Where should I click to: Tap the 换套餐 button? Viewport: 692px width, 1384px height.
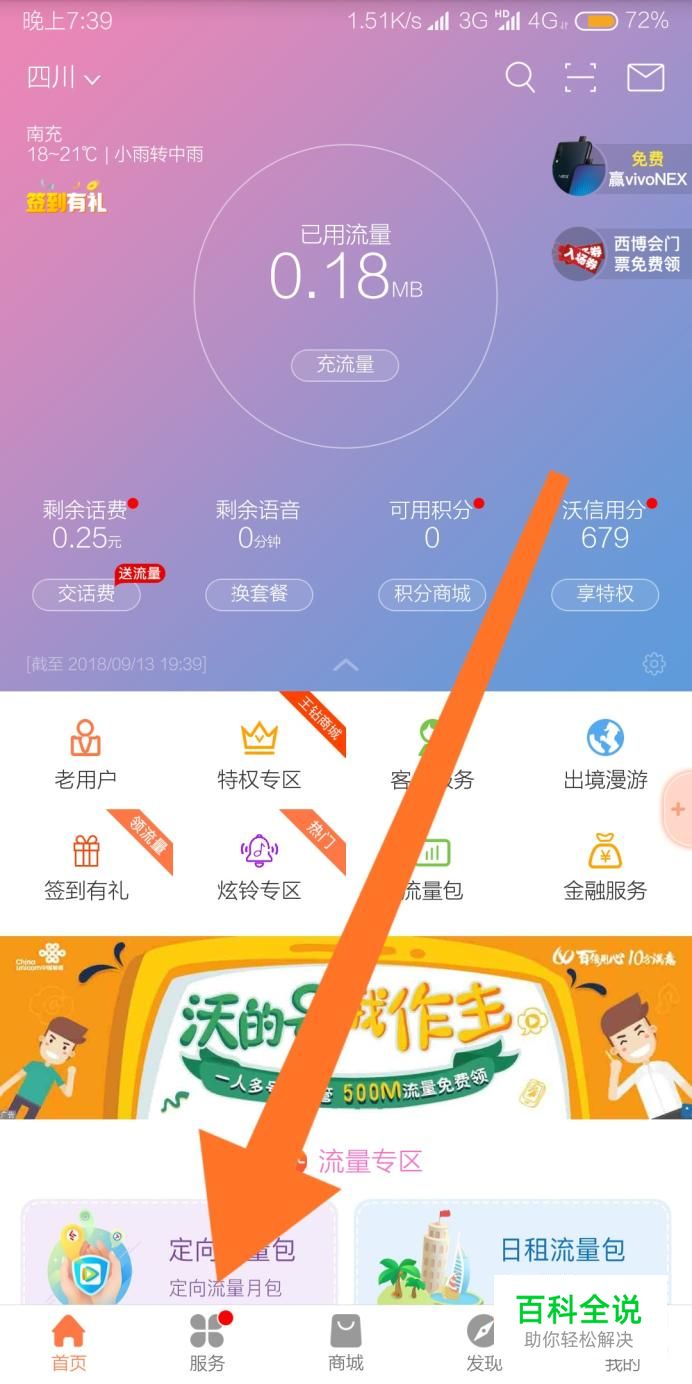click(x=259, y=594)
